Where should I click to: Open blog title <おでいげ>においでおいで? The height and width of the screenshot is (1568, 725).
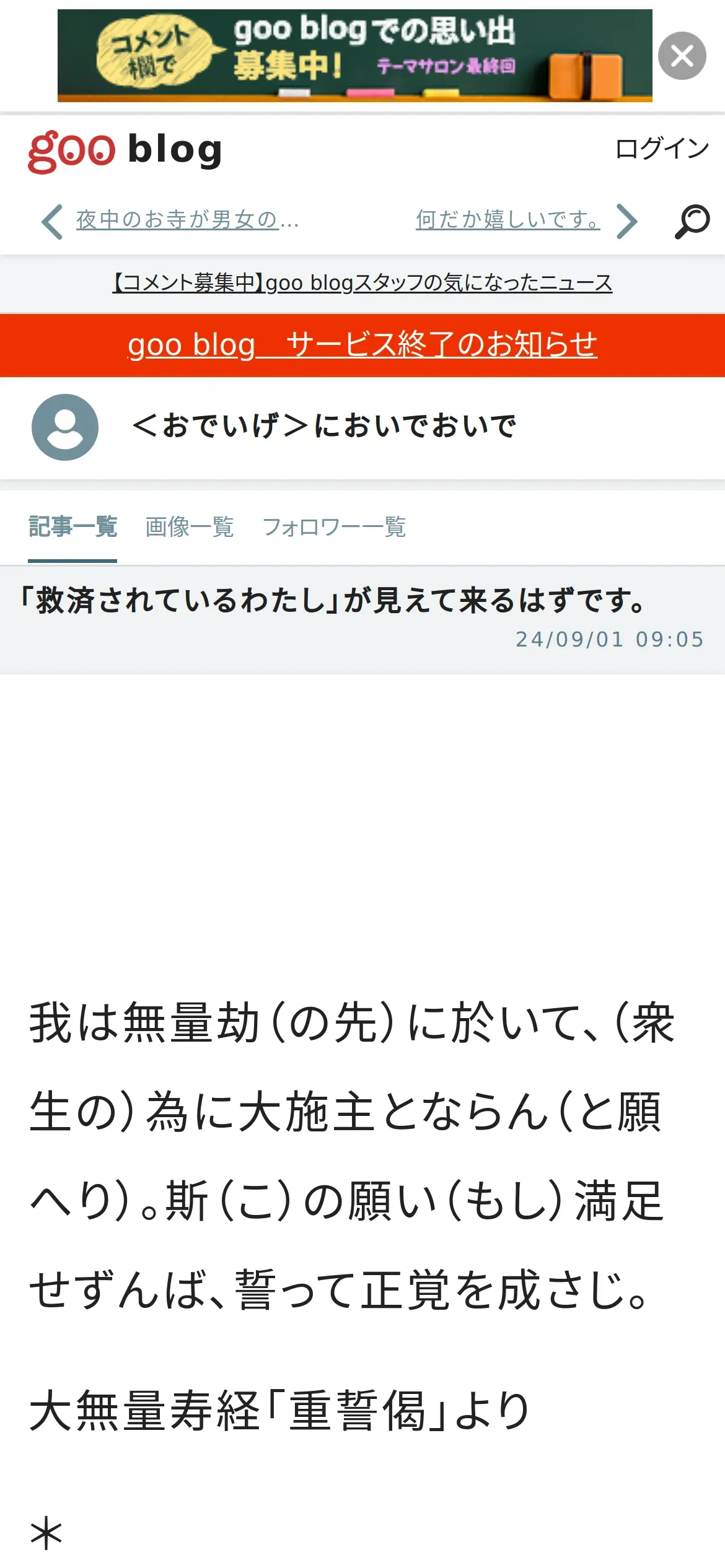323,426
